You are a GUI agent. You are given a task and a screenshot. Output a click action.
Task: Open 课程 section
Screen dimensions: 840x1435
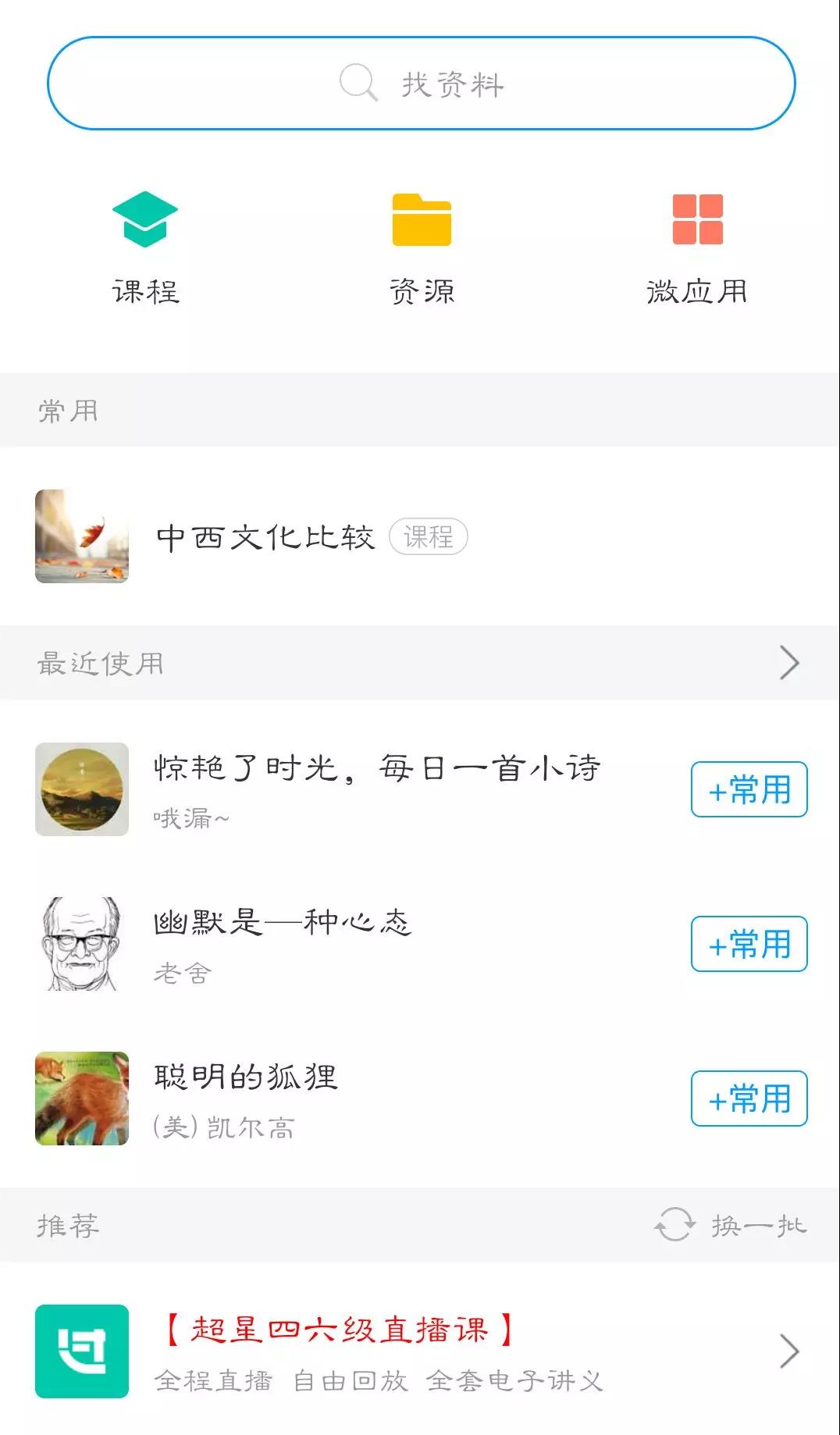[x=145, y=246]
